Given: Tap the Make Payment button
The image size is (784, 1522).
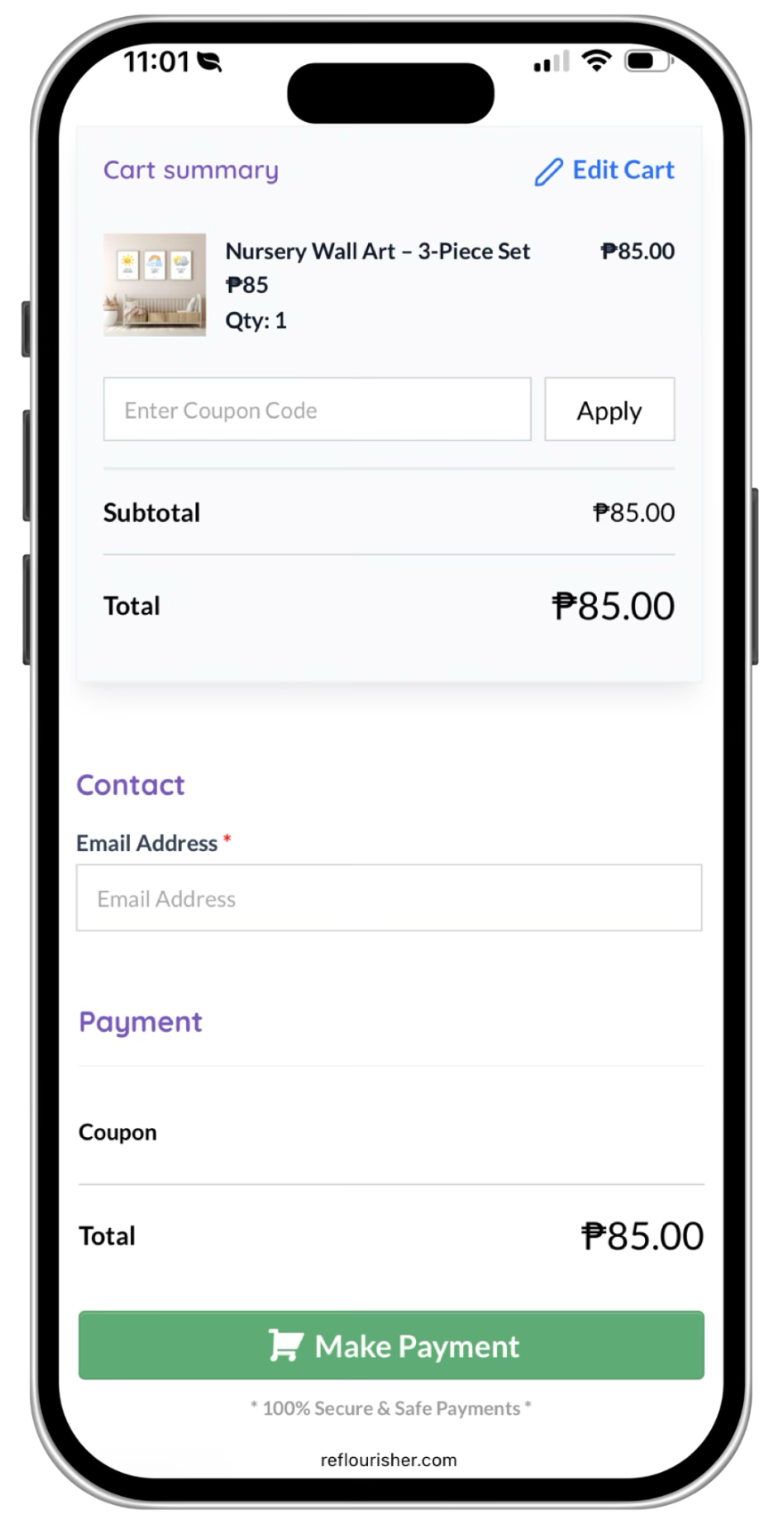Looking at the screenshot, I should coord(391,1346).
